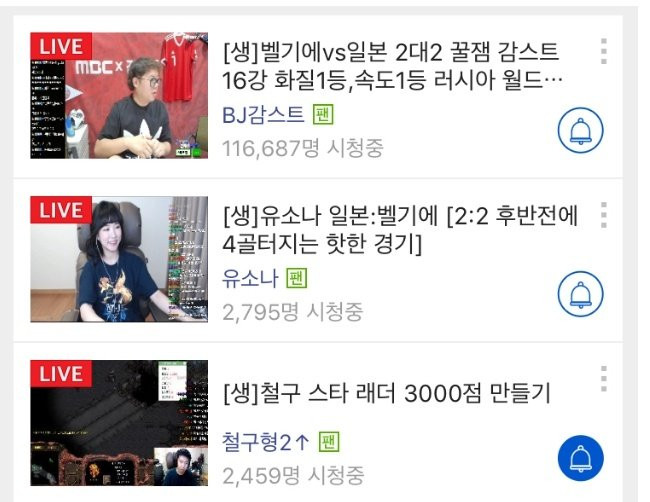Image resolution: width=650 pixels, height=502 pixels.
Task: Open overflow menu for 유소나's stream
Action: click(603, 215)
